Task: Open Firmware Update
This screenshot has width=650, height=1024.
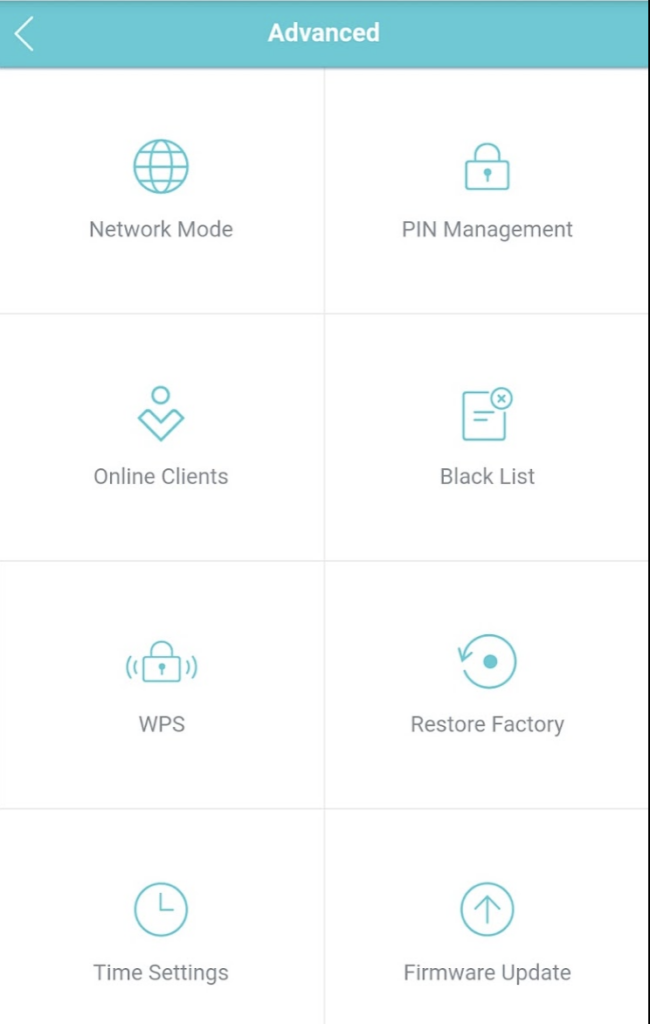Action: pyautogui.click(x=487, y=917)
